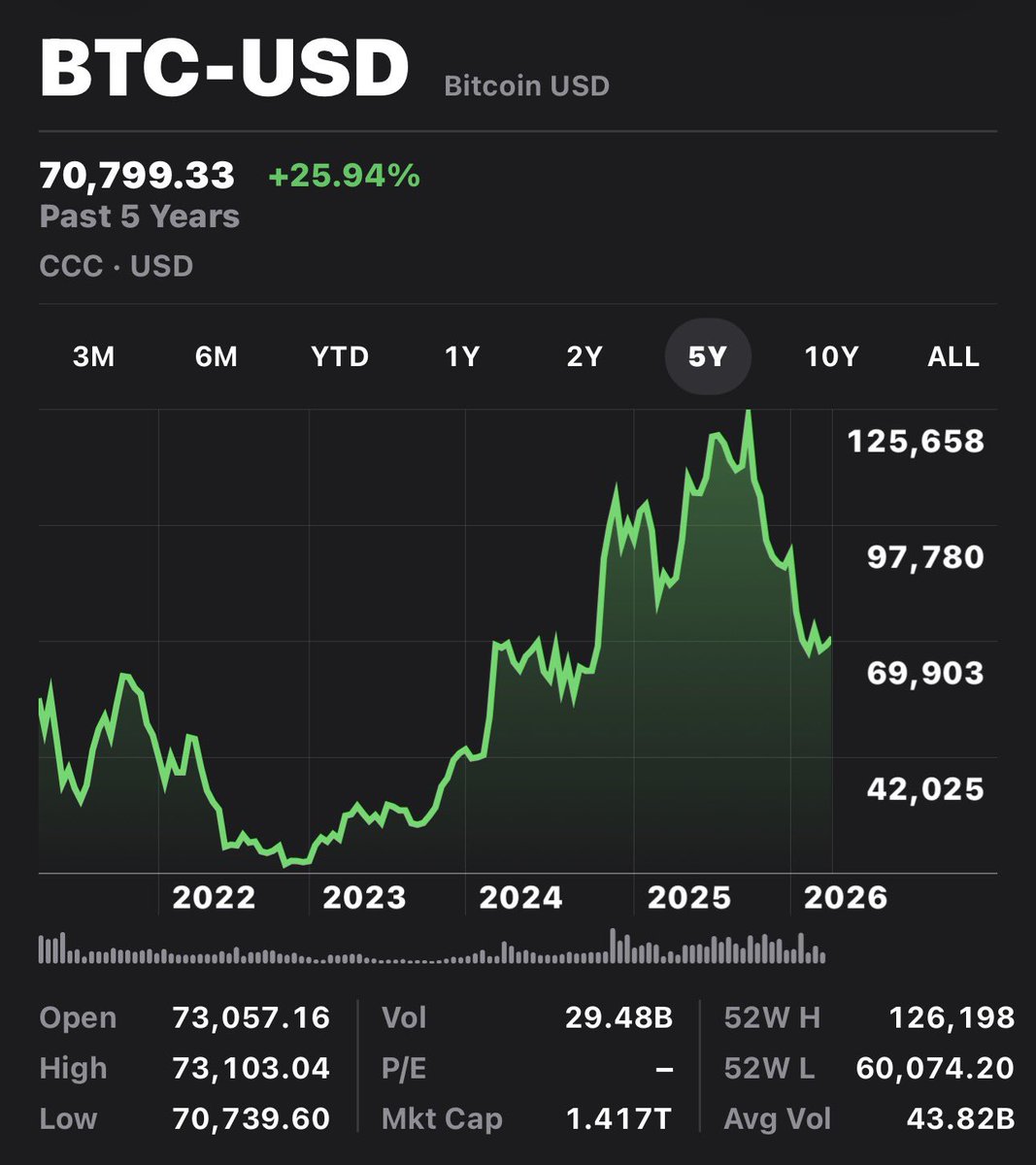Switch chart to the 3M range
The image size is (1036, 1165).
94,356
